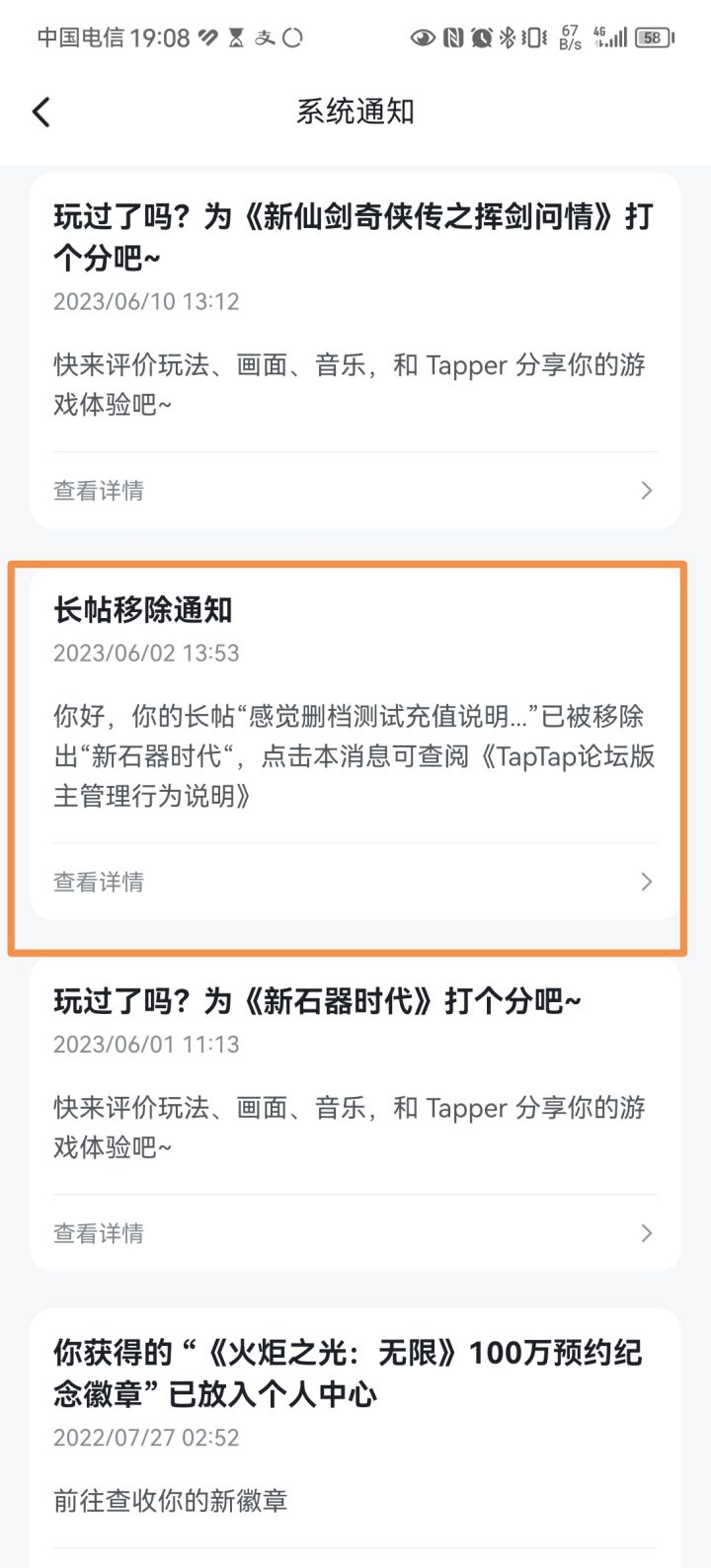711x1568 pixels.
Task: Tap the back arrow to exit notifications
Action: coord(39,111)
